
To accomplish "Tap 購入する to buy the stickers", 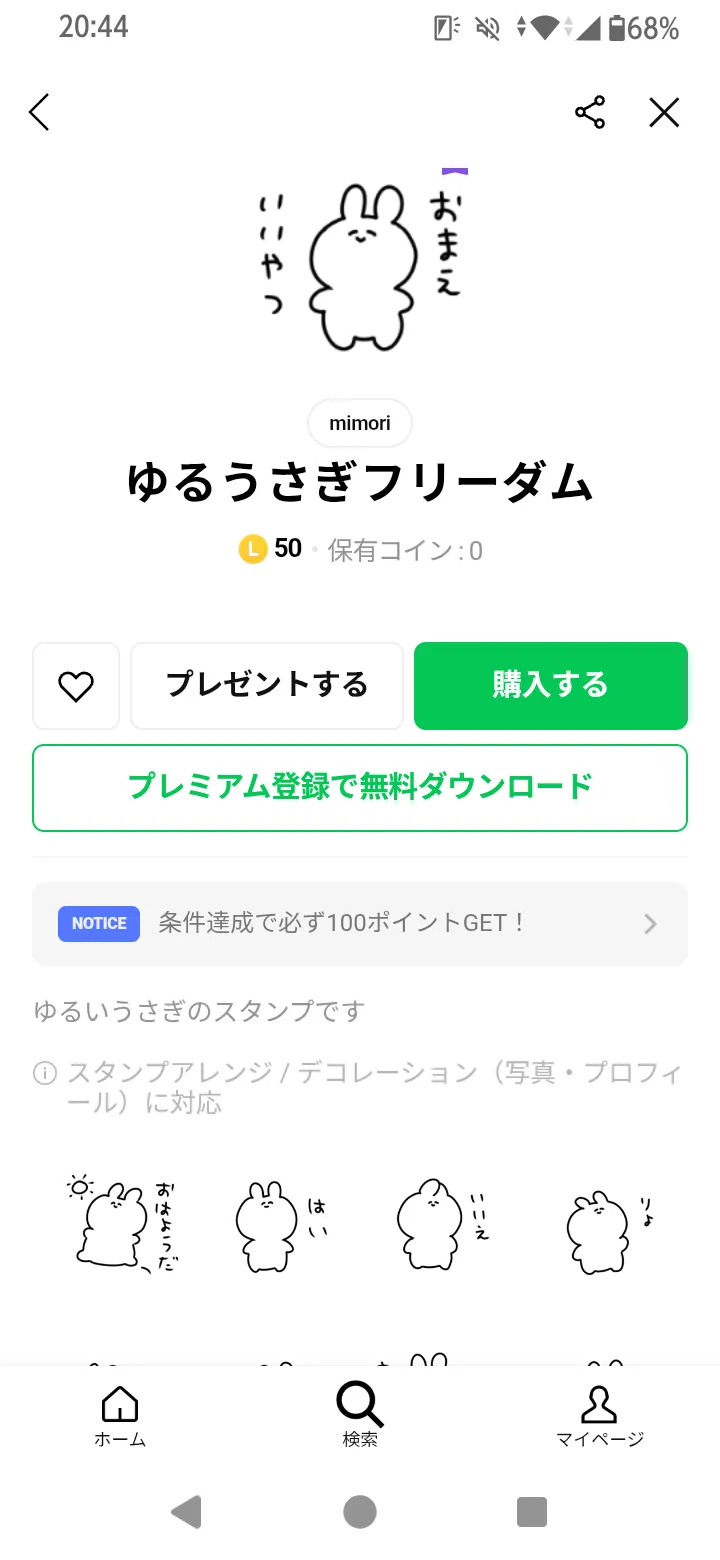I will [551, 686].
